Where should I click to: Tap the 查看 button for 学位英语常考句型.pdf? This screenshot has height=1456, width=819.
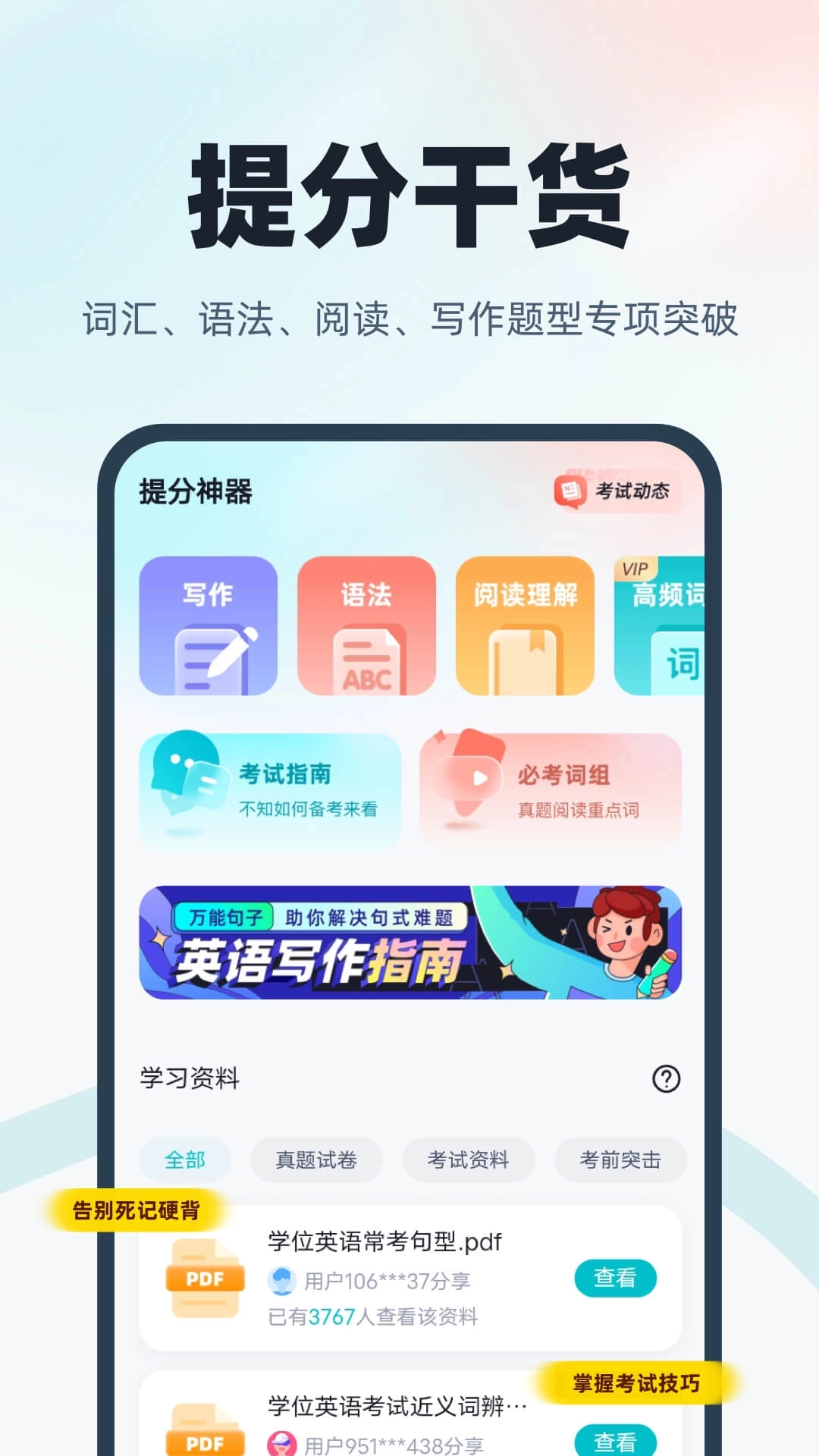tap(617, 1278)
